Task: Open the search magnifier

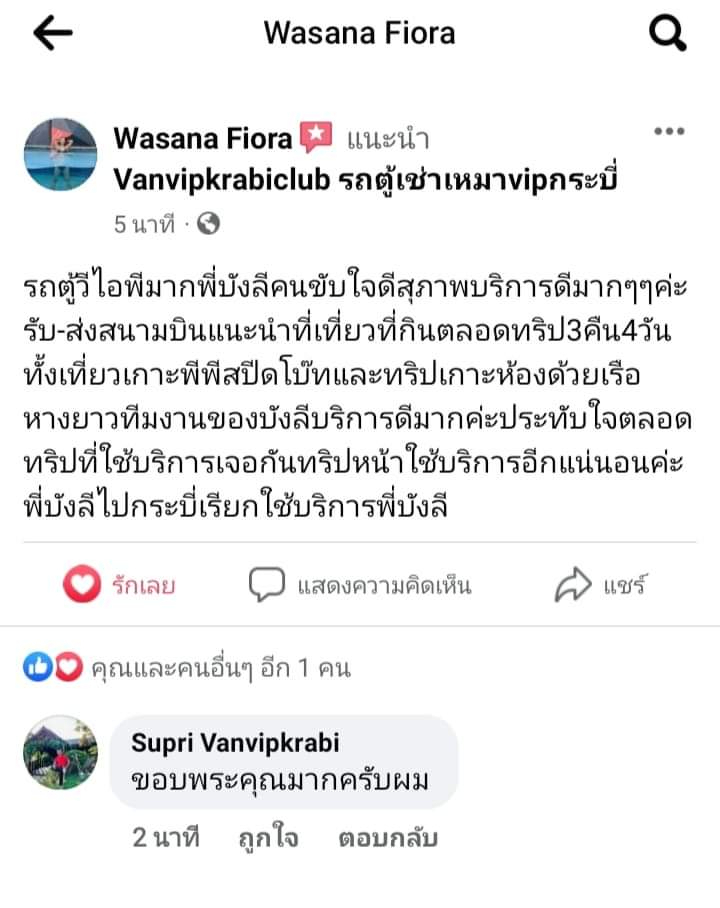Action: (x=667, y=33)
